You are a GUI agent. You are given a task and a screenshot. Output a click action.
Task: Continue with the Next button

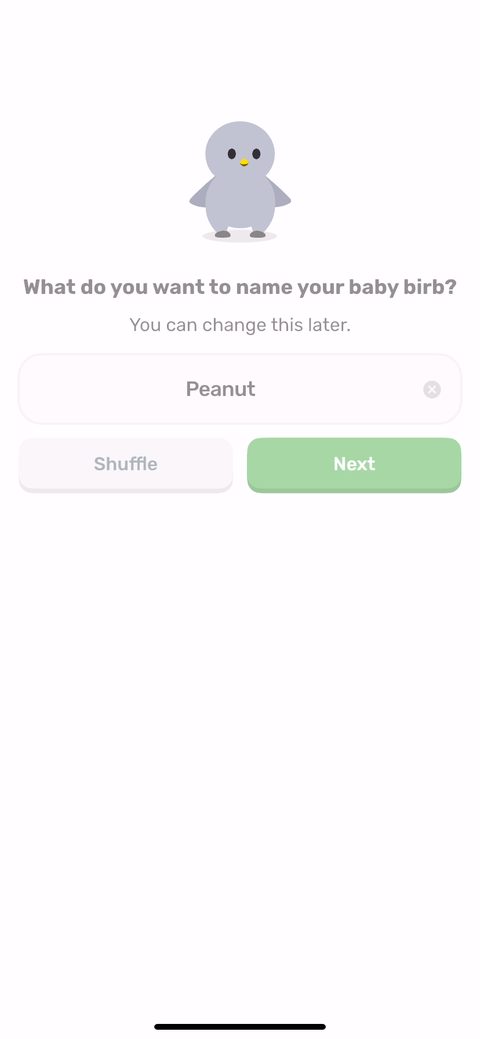coord(354,465)
